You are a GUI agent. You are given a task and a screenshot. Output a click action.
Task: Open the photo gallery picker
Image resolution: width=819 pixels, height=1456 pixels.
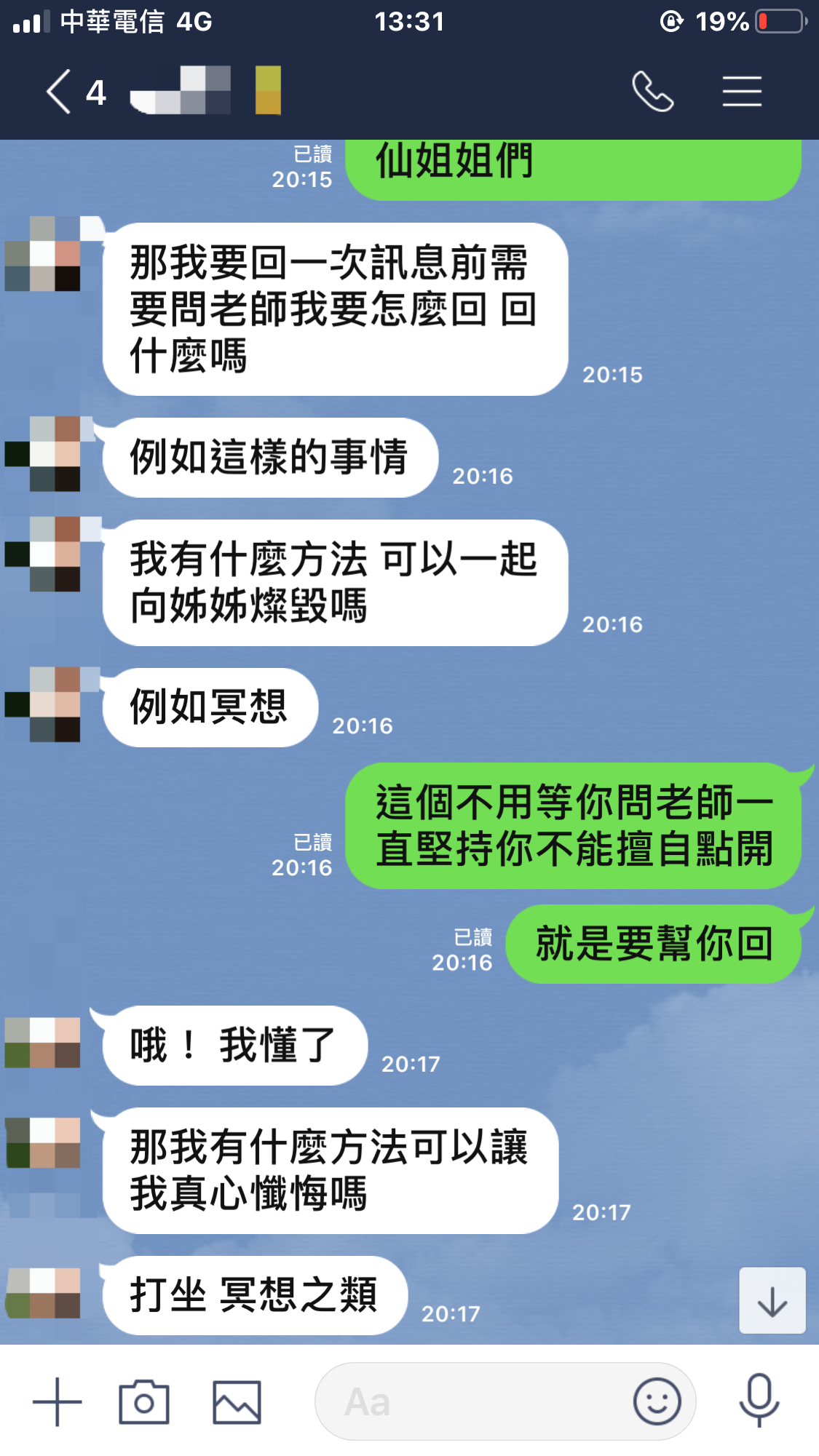(237, 1401)
